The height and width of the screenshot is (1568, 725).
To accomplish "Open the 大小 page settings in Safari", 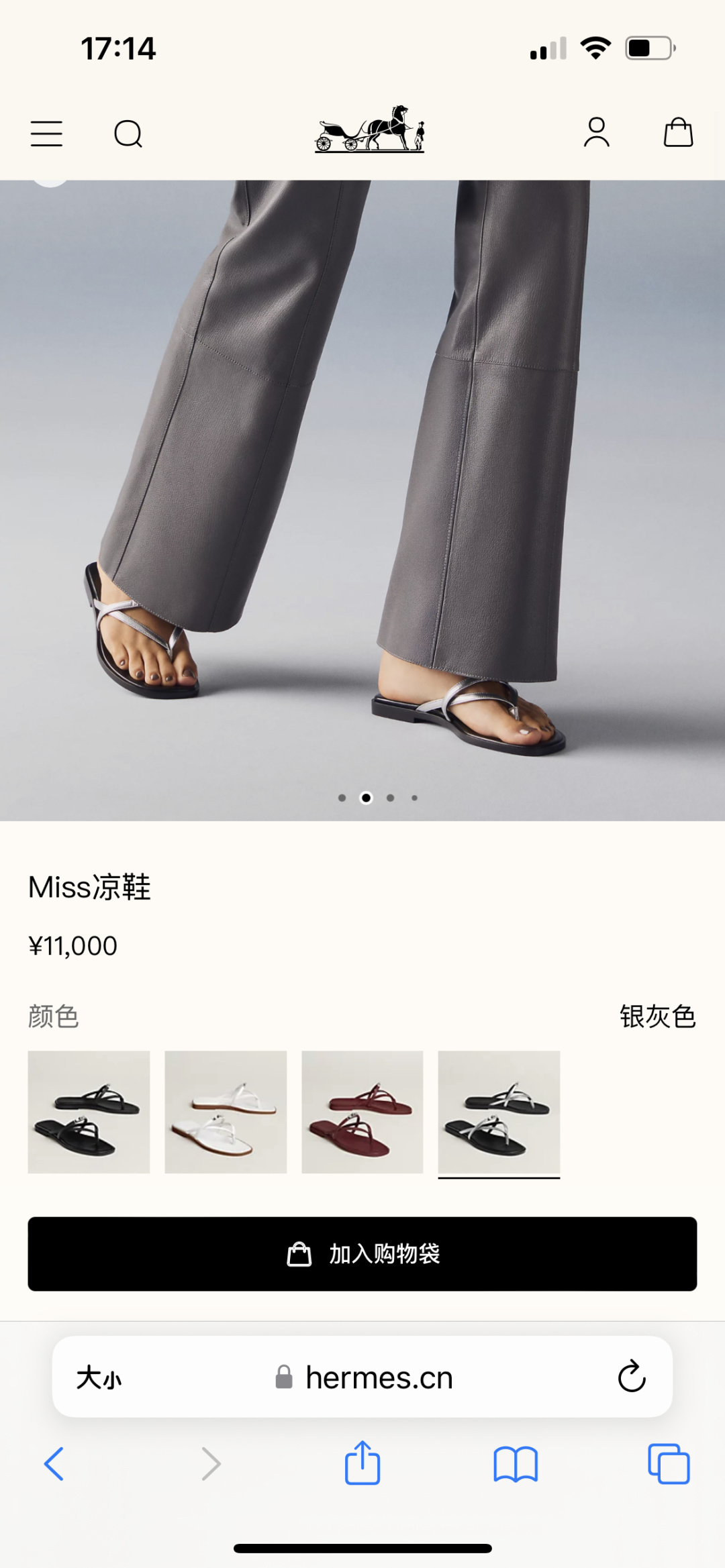I will click(99, 1377).
